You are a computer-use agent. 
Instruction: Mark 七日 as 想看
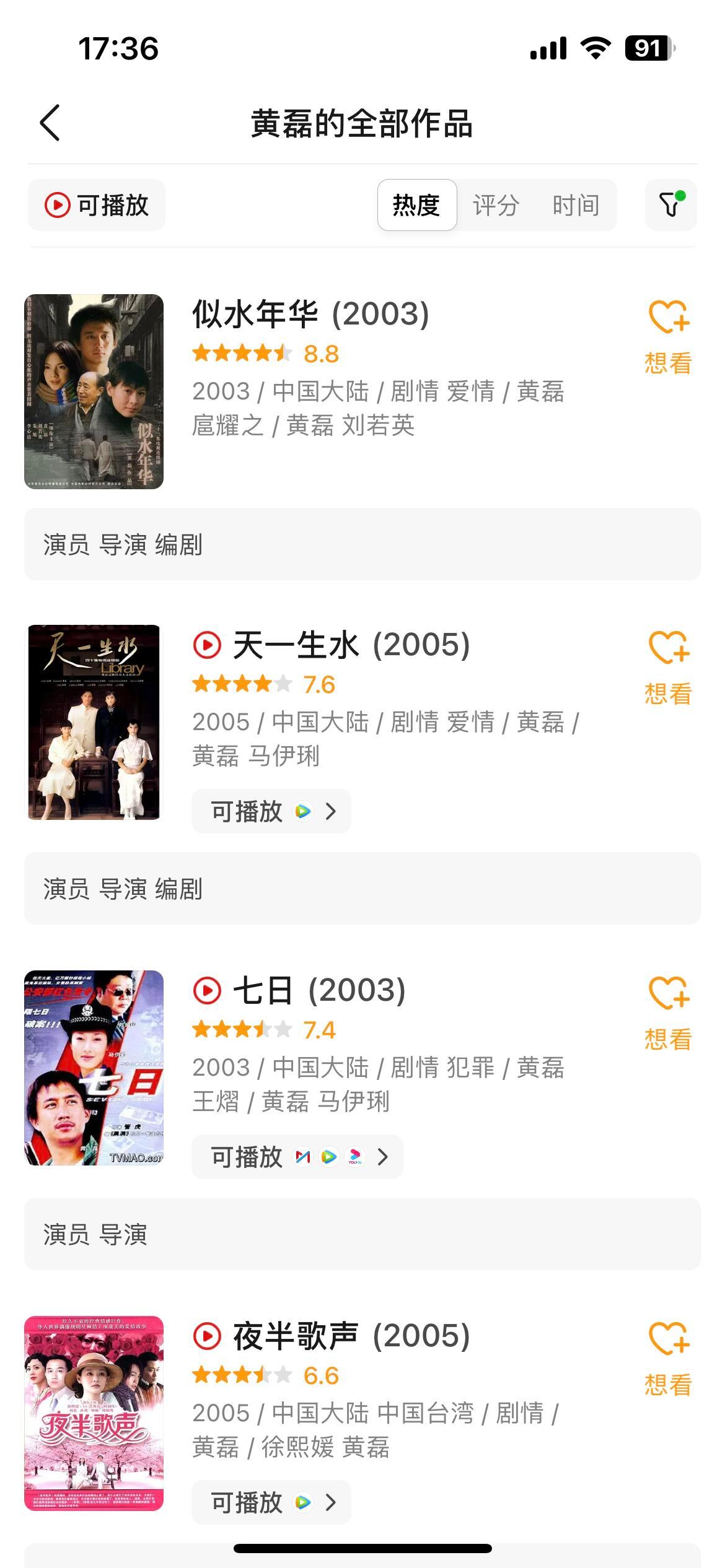[x=668, y=1014]
